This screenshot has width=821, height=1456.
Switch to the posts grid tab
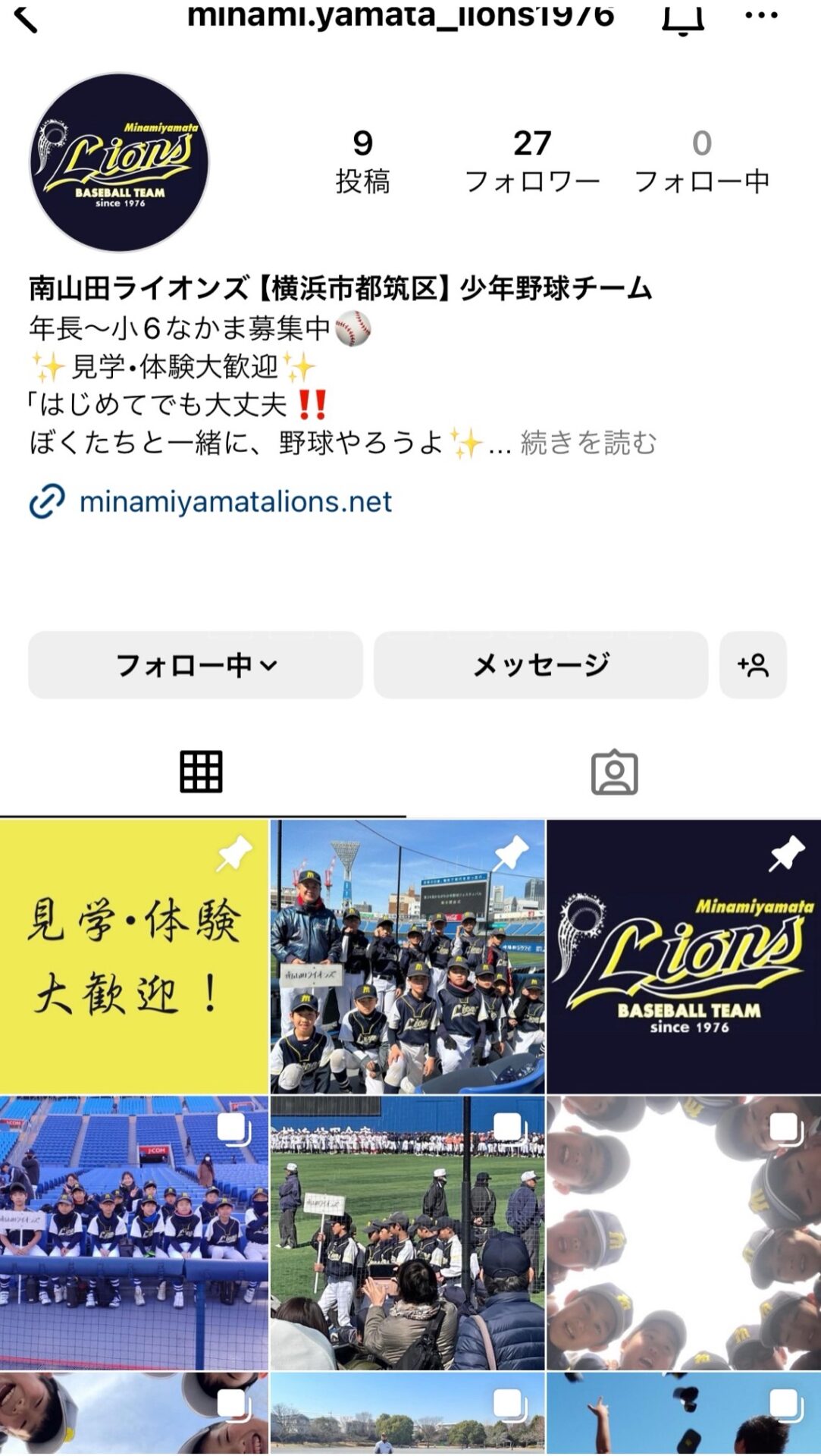coord(202,772)
